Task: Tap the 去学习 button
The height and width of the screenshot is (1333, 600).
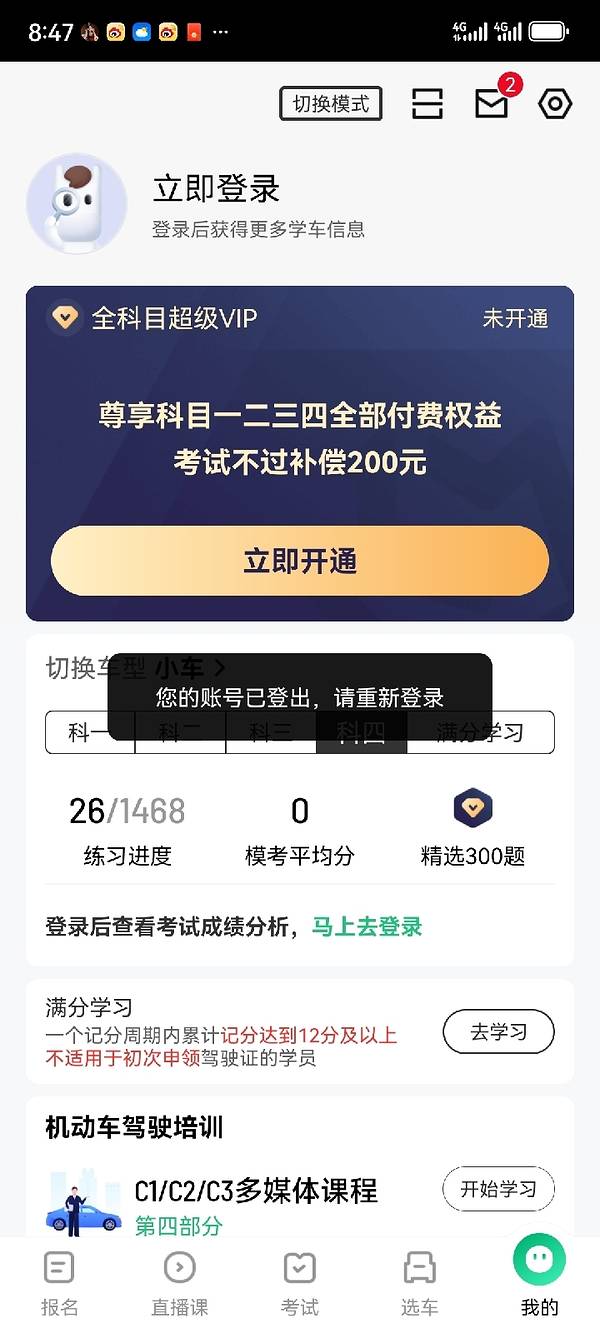Action: click(498, 1032)
